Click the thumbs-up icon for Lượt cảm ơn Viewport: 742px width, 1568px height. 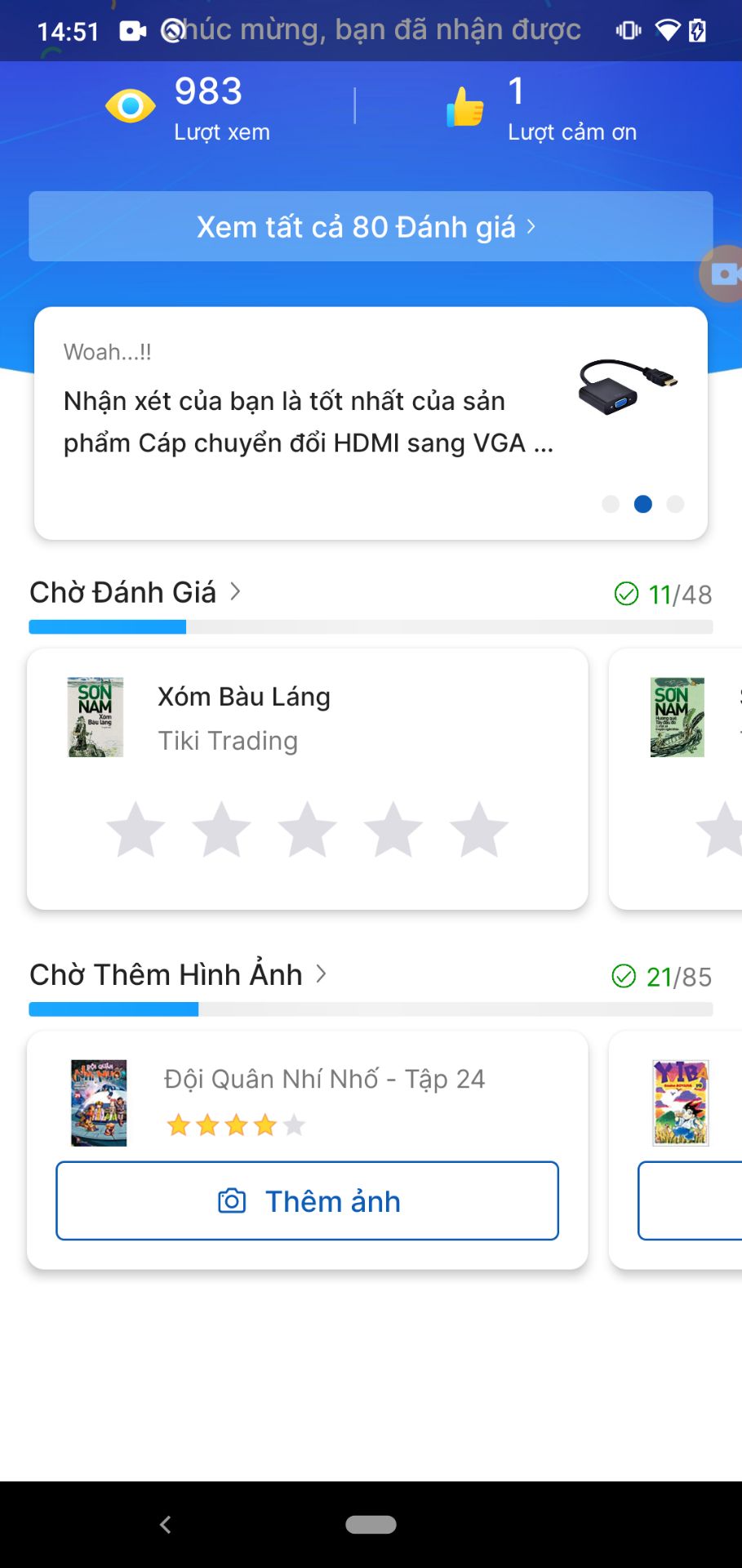[464, 105]
